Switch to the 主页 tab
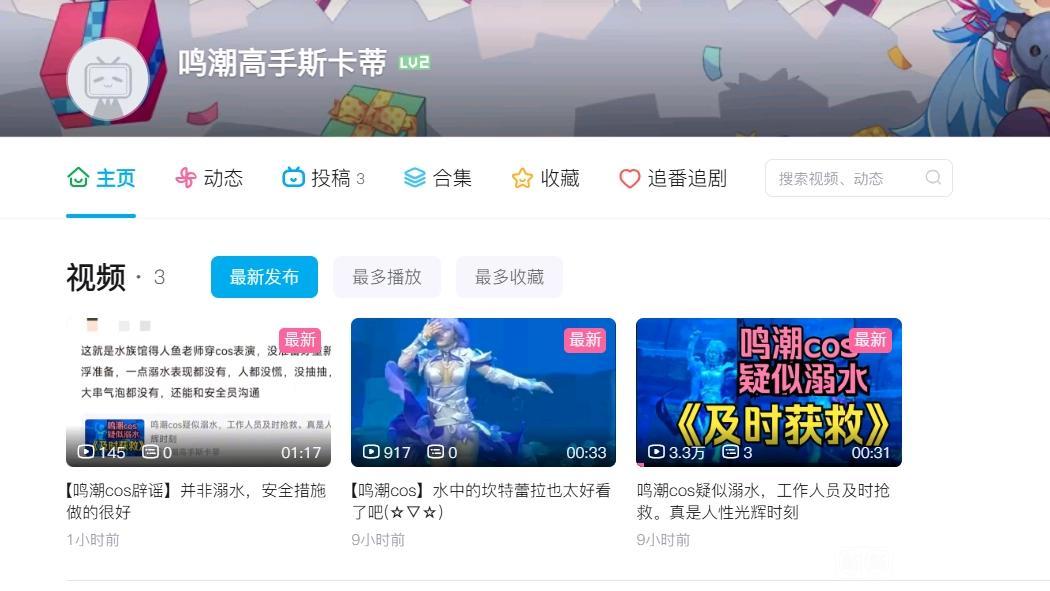The width and height of the screenshot is (1050, 591). pyautogui.click(x=101, y=178)
